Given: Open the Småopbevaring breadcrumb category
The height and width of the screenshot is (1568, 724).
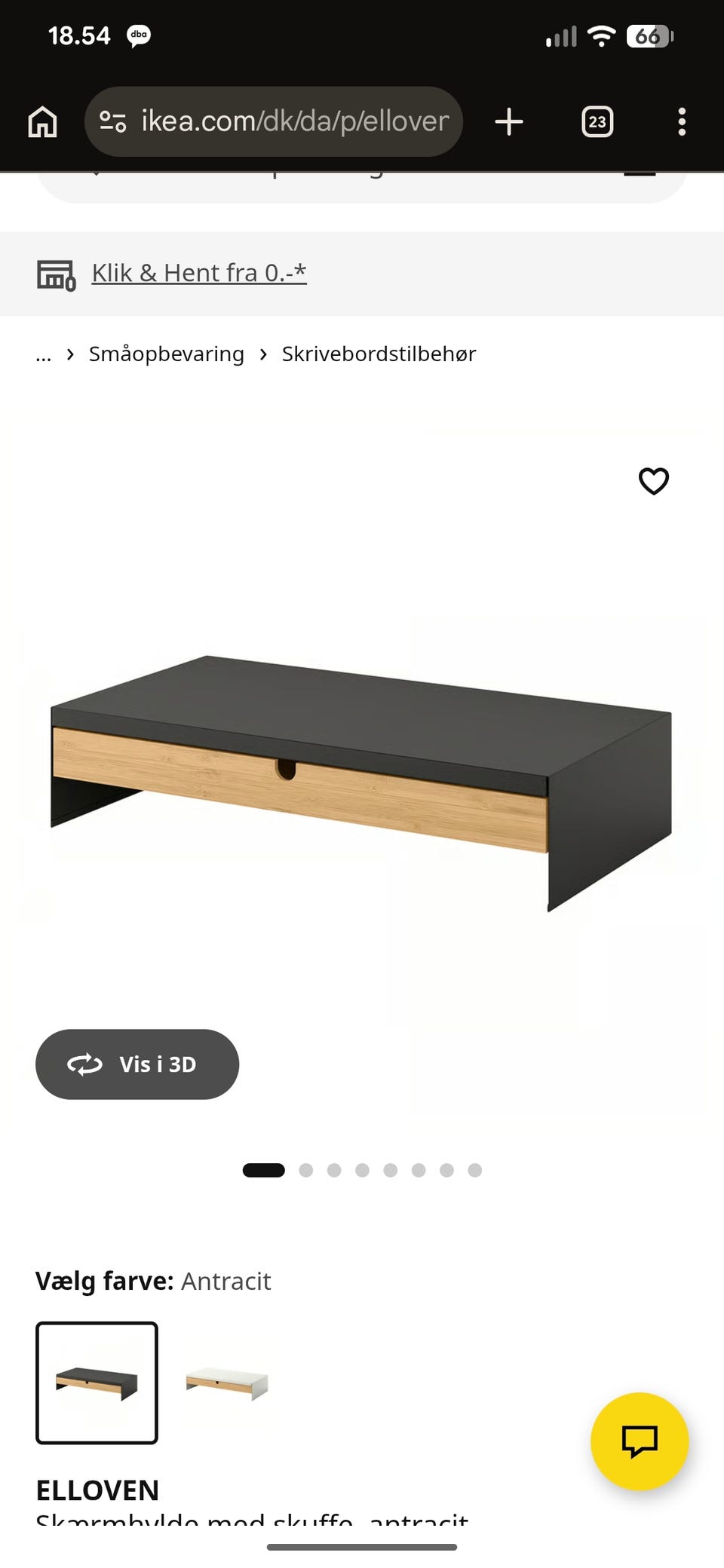Looking at the screenshot, I should click(165, 354).
